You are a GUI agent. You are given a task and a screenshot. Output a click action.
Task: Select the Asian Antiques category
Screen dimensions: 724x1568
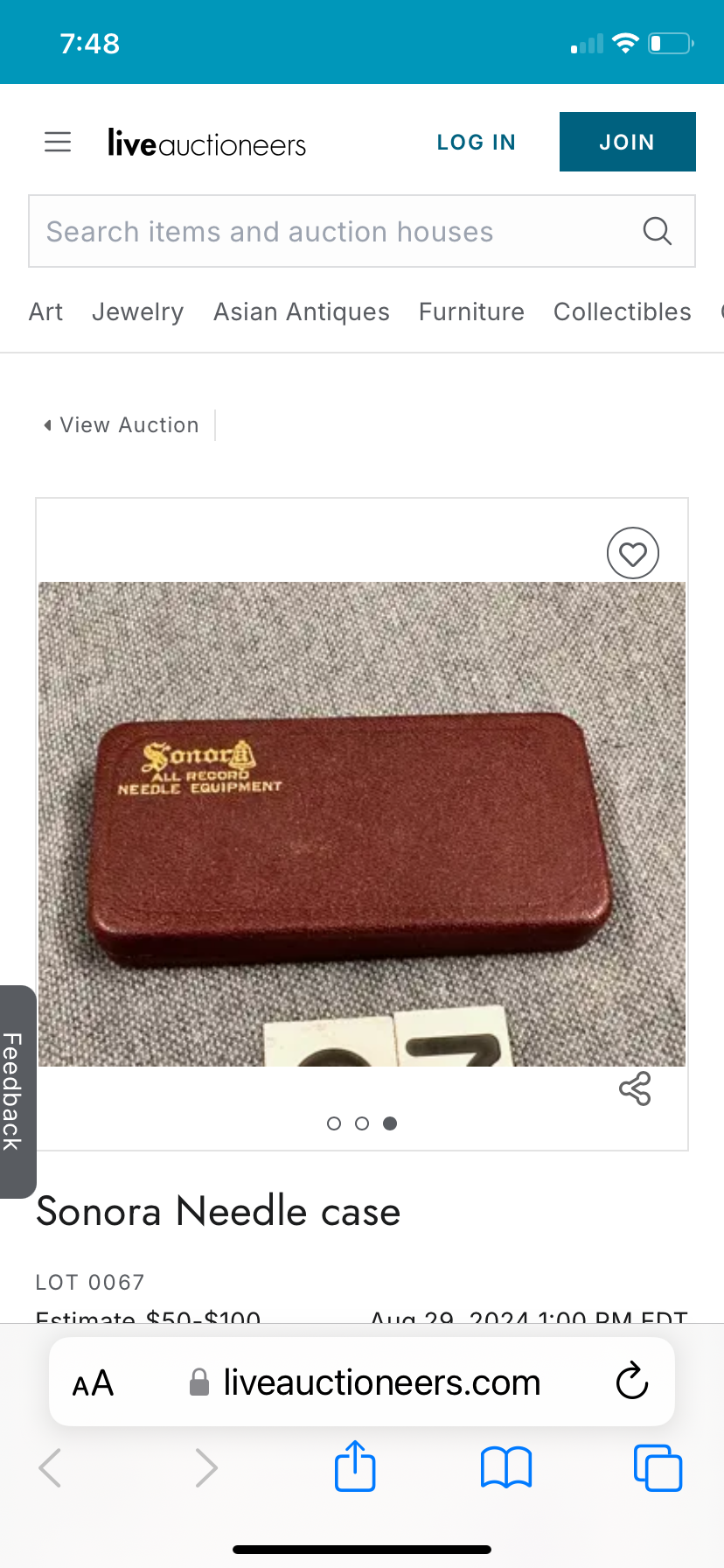(x=302, y=312)
